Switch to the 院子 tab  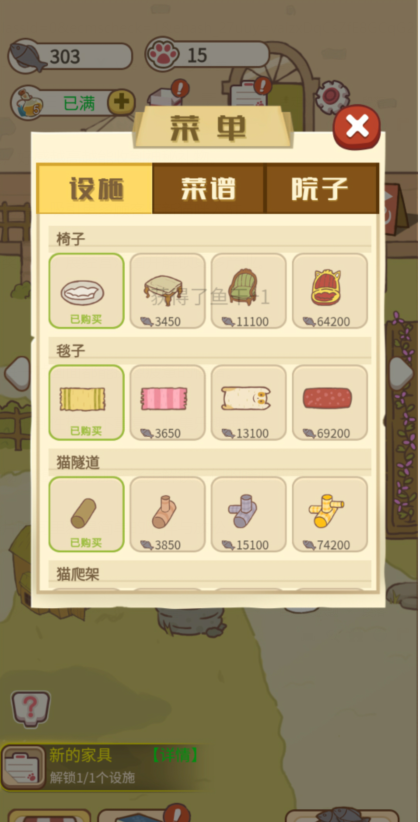pyautogui.click(x=322, y=189)
